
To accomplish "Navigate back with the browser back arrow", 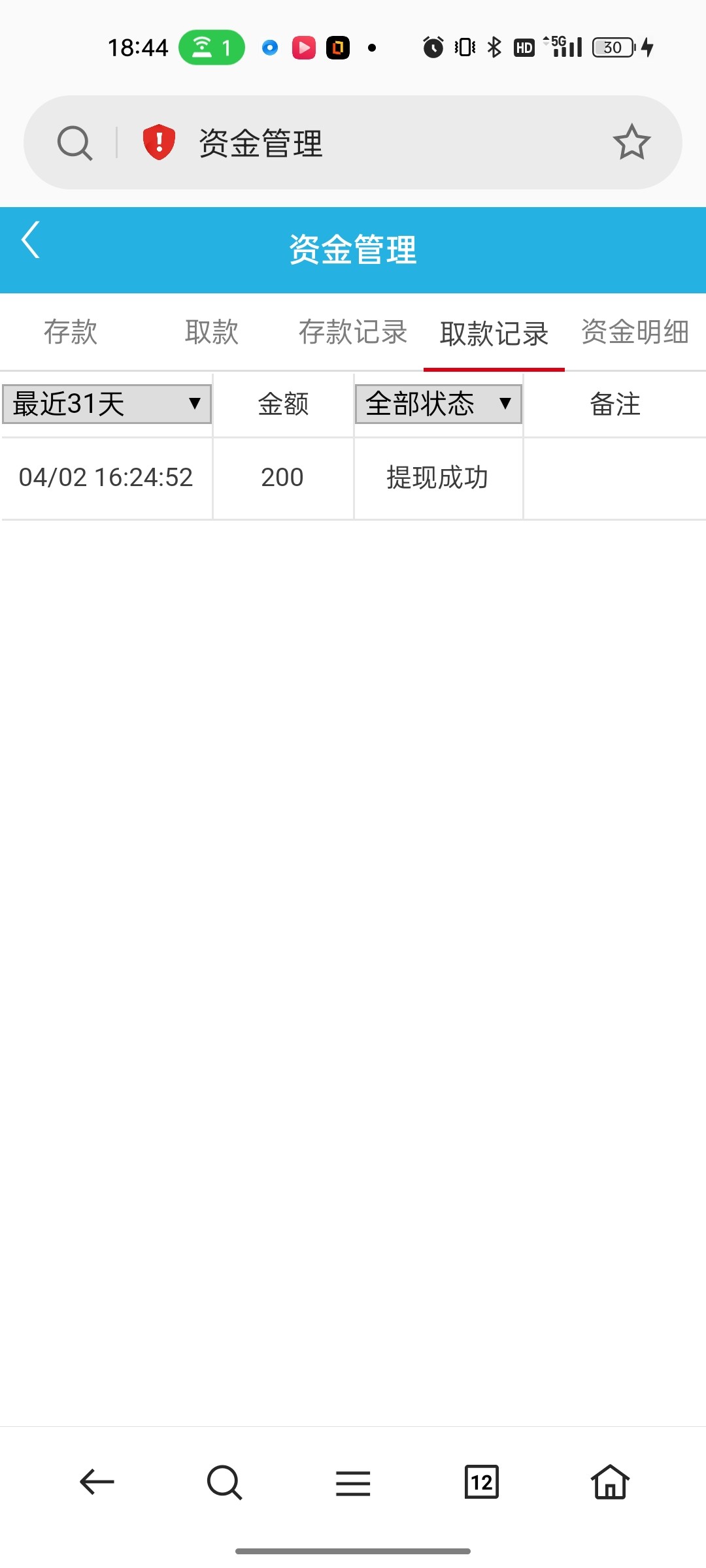I will tap(97, 1482).
